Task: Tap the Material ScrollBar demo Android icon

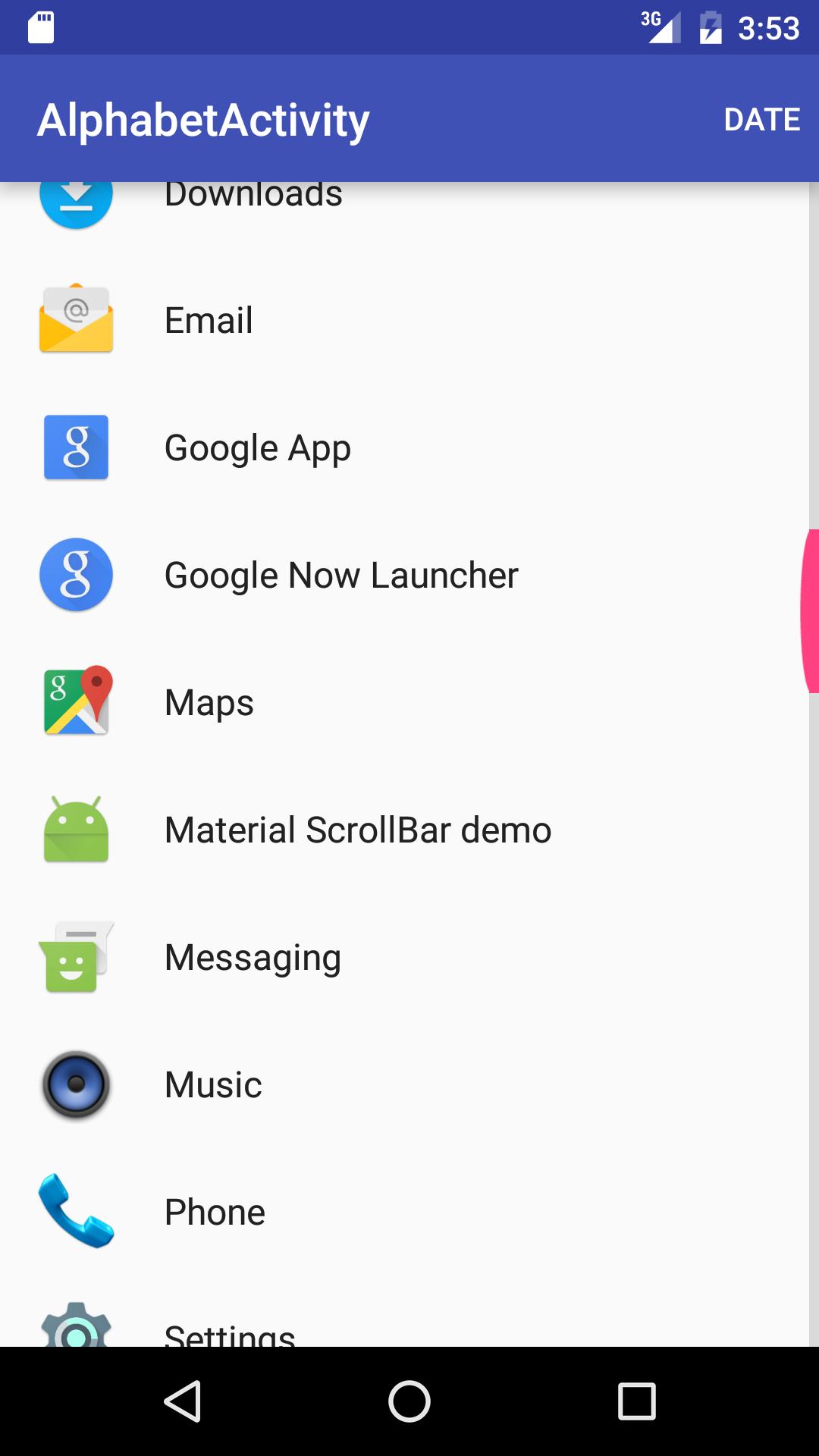Action: click(x=75, y=829)
